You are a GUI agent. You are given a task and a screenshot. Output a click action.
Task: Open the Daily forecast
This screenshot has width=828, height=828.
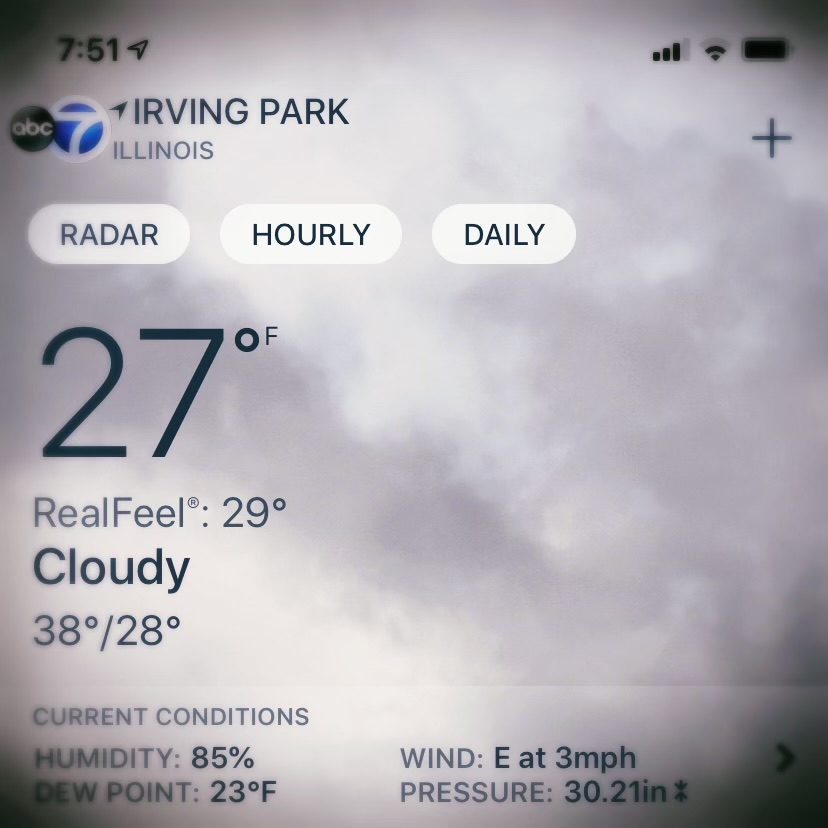coord(504,234)
